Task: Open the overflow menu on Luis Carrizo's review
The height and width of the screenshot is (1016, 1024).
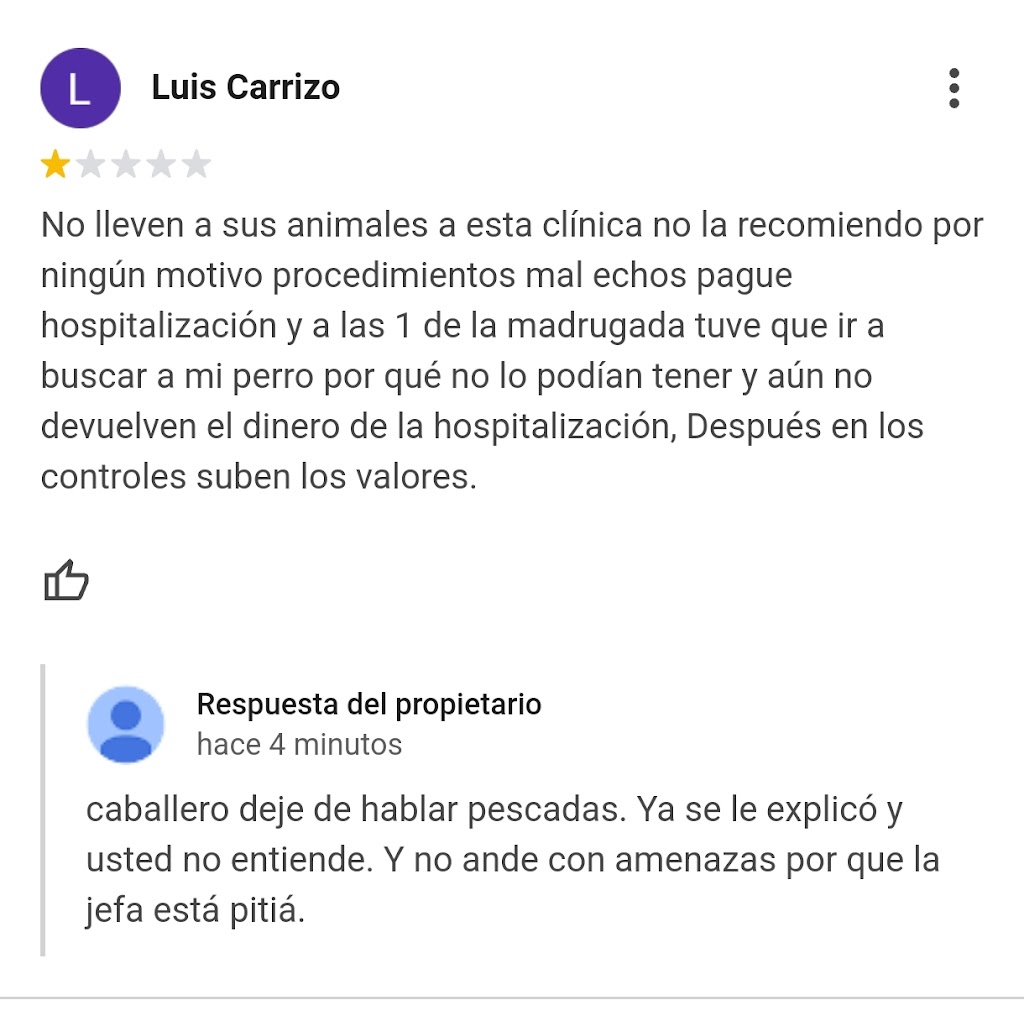Action: [x=953, y=88]
